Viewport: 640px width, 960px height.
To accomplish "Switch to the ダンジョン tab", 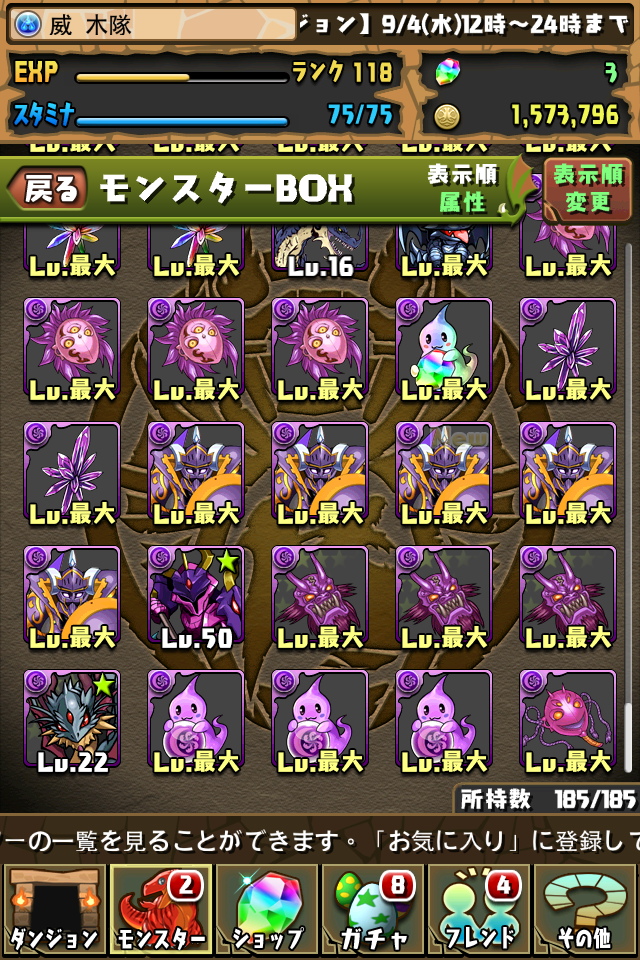I will [x=54, y=910].
